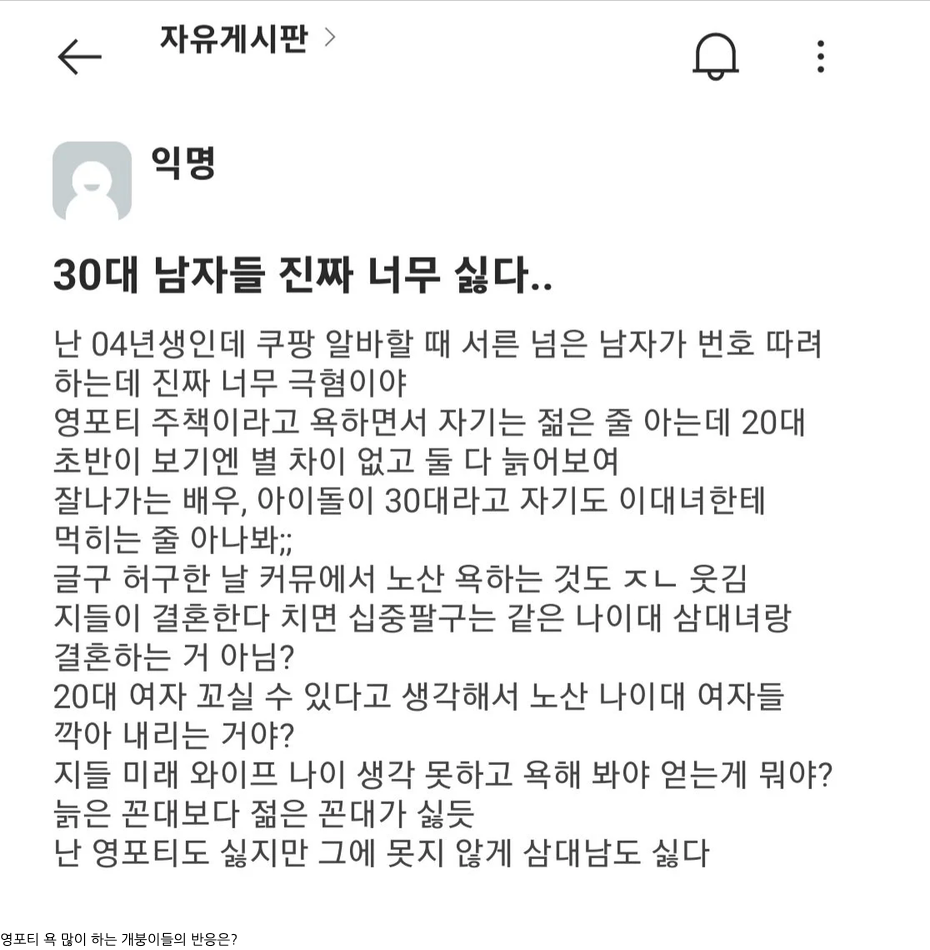Open the notifications bell
The image size is (930, 950).
click(715, 56)
